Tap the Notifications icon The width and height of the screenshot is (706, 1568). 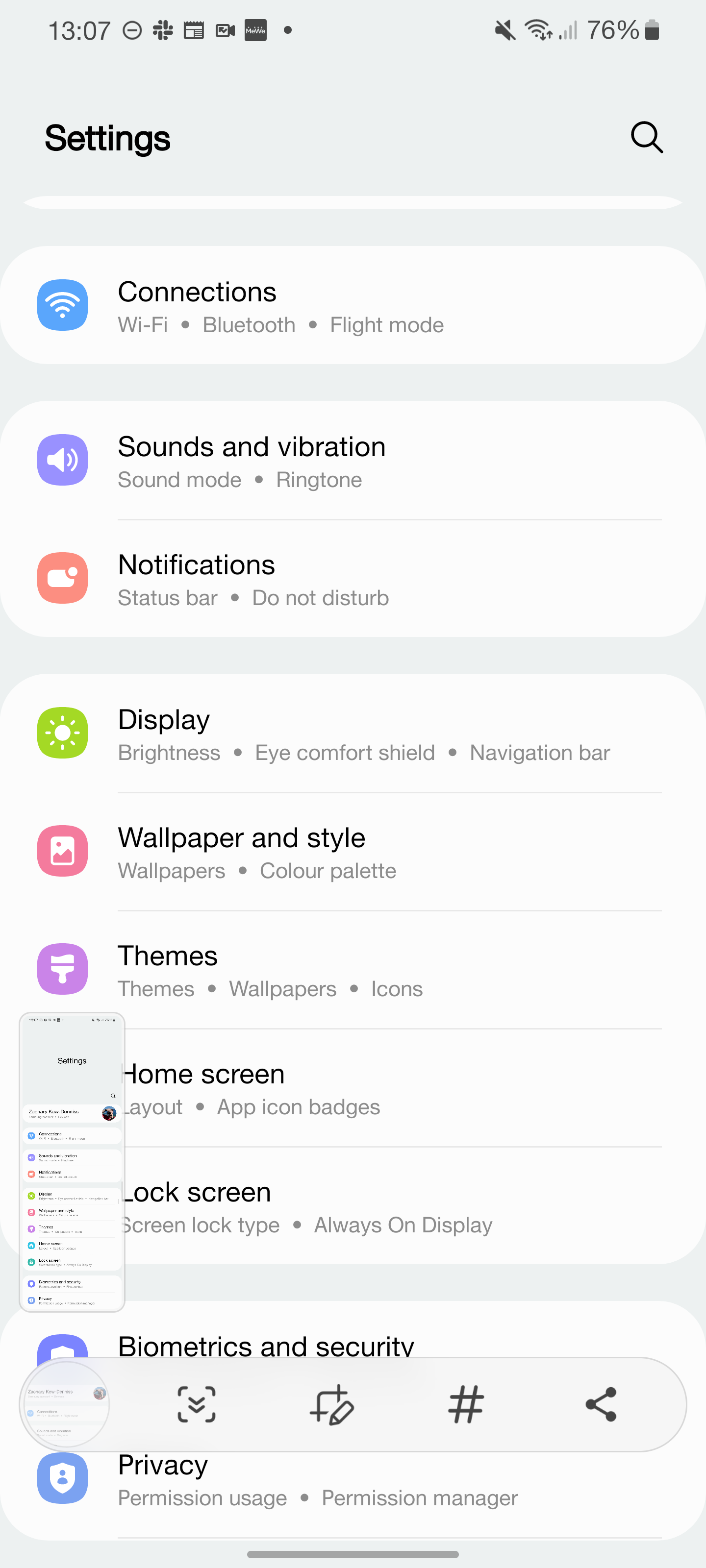point(62,578)
